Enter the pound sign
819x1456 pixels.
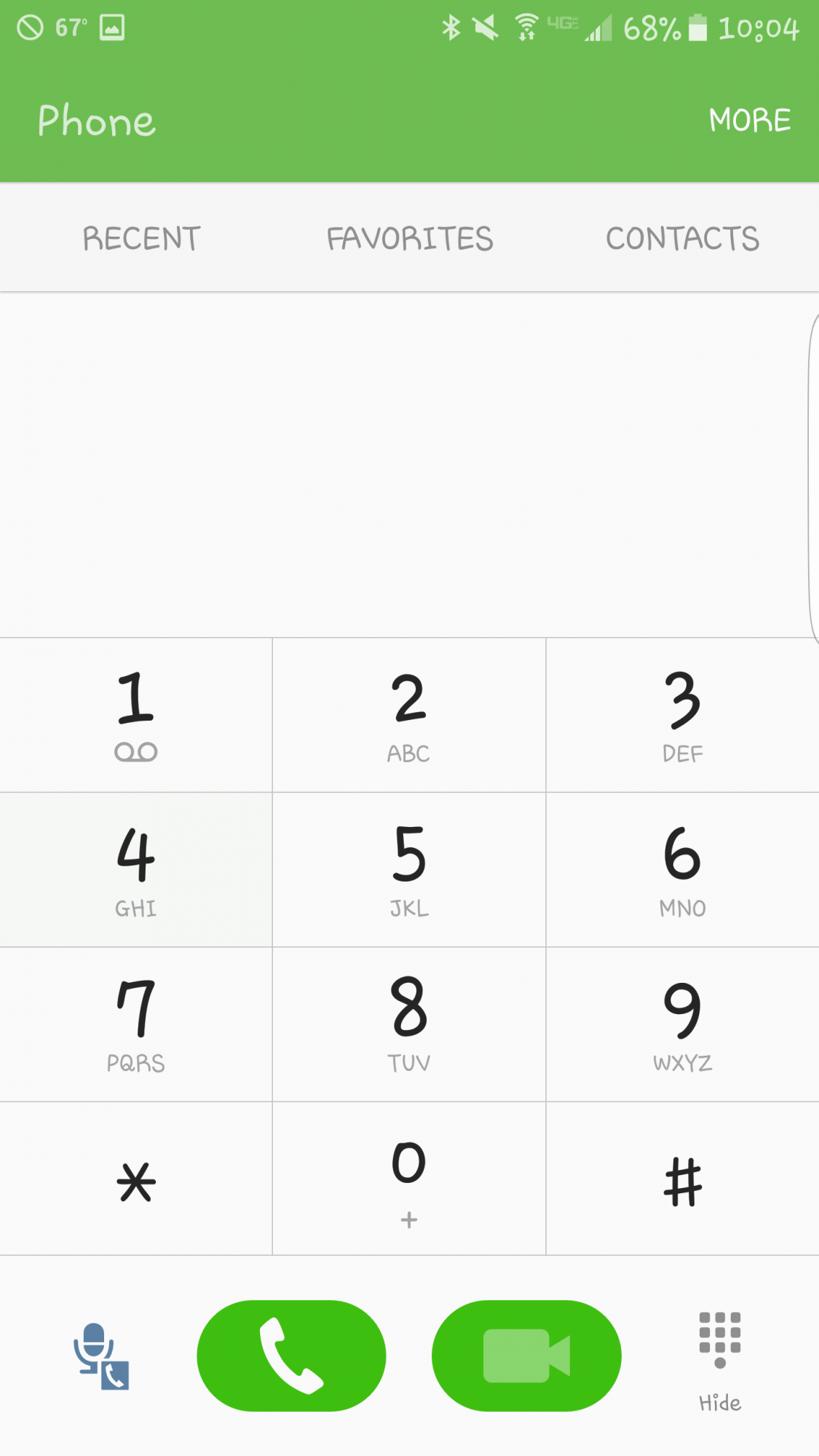pos(682,1179)
